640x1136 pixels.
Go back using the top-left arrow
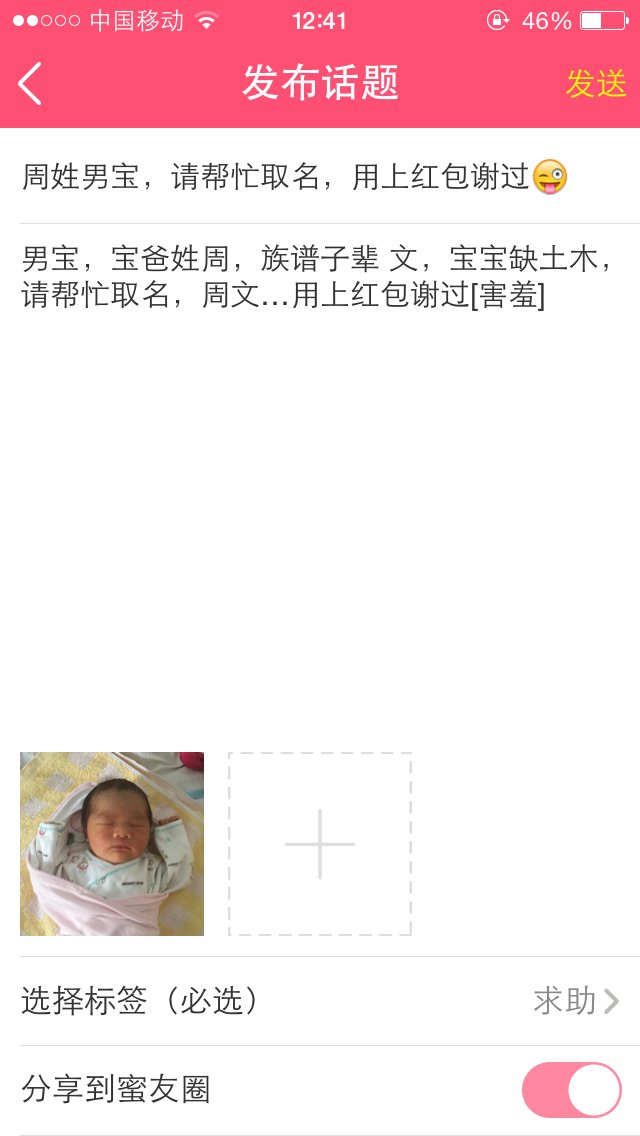30,83
